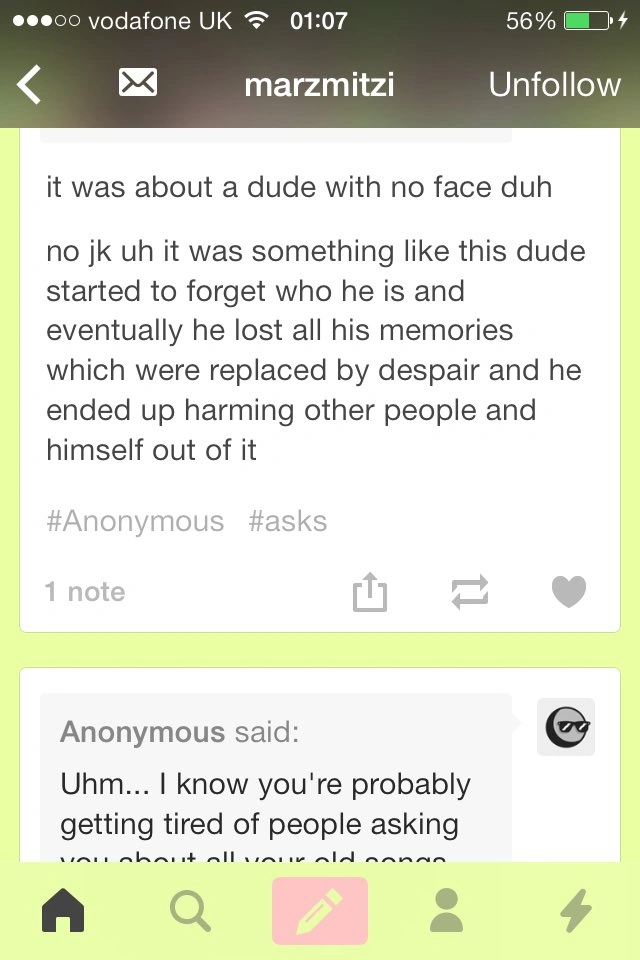This screenshot has height=960, width=640.
Task: Compose a new post with pencil button
Action: 320,910
